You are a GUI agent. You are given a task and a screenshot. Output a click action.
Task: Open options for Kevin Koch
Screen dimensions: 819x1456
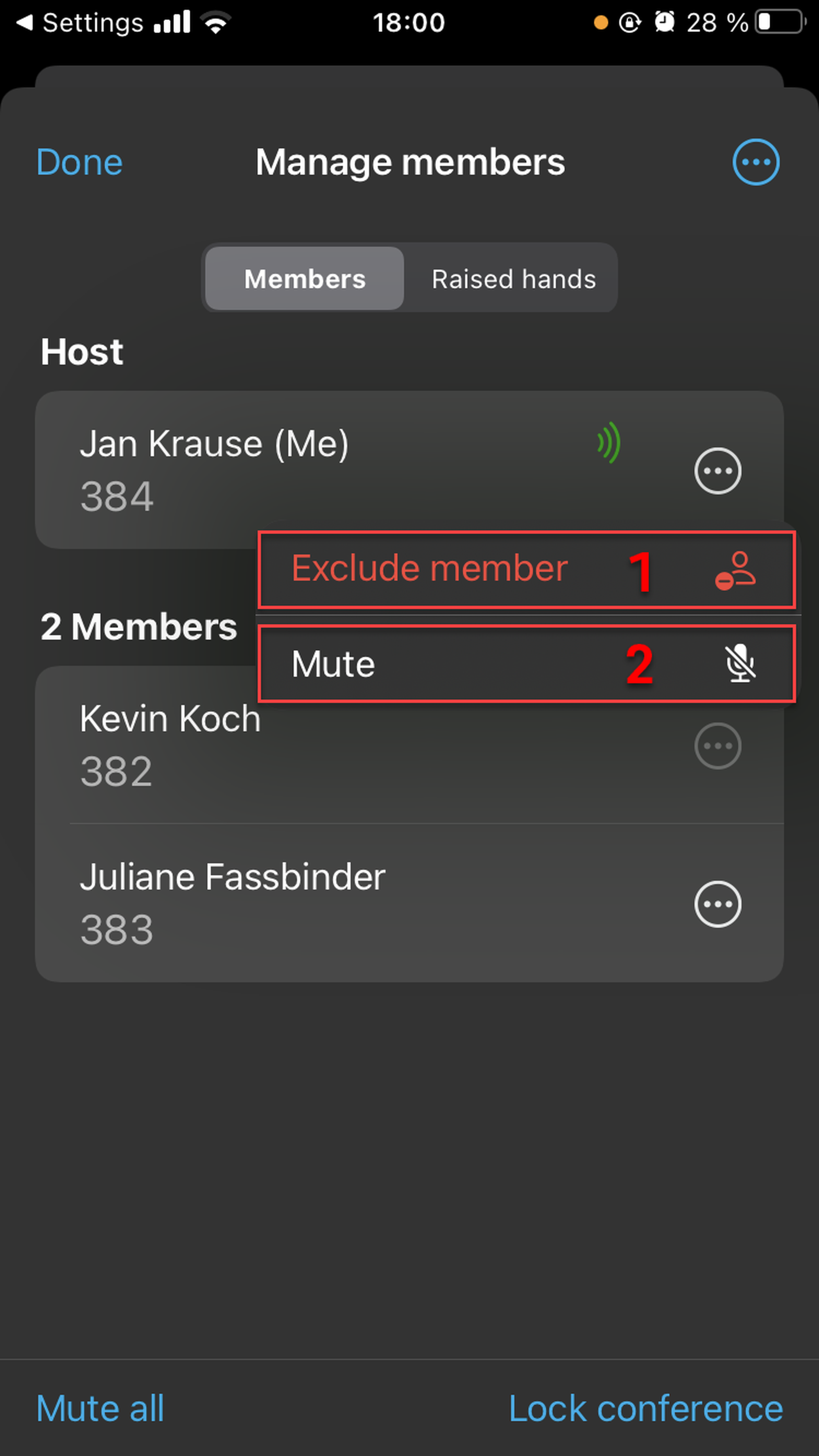717,745
